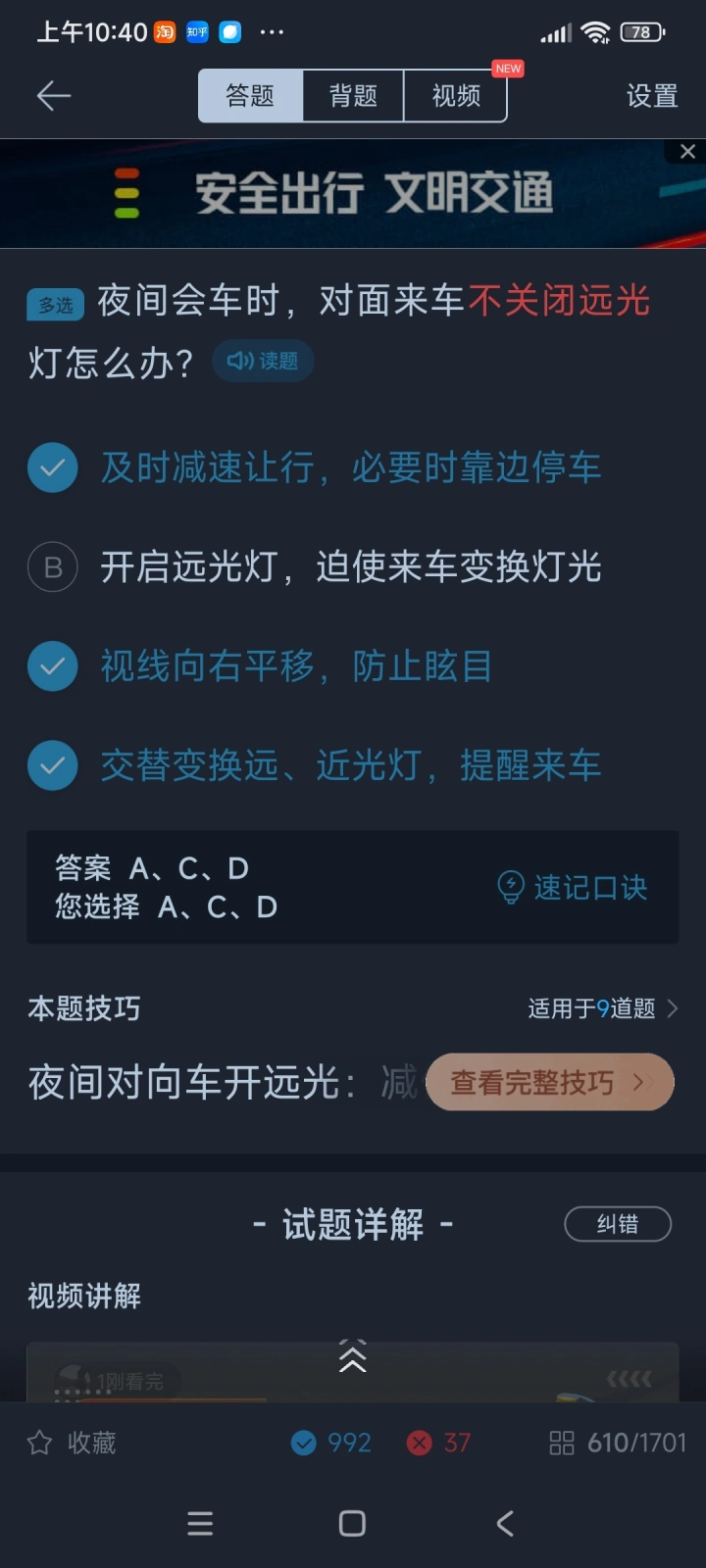706x1568 pixels.
Task: Select option 视线向右平移，防止眩目
Action: (x=294, y=666)
